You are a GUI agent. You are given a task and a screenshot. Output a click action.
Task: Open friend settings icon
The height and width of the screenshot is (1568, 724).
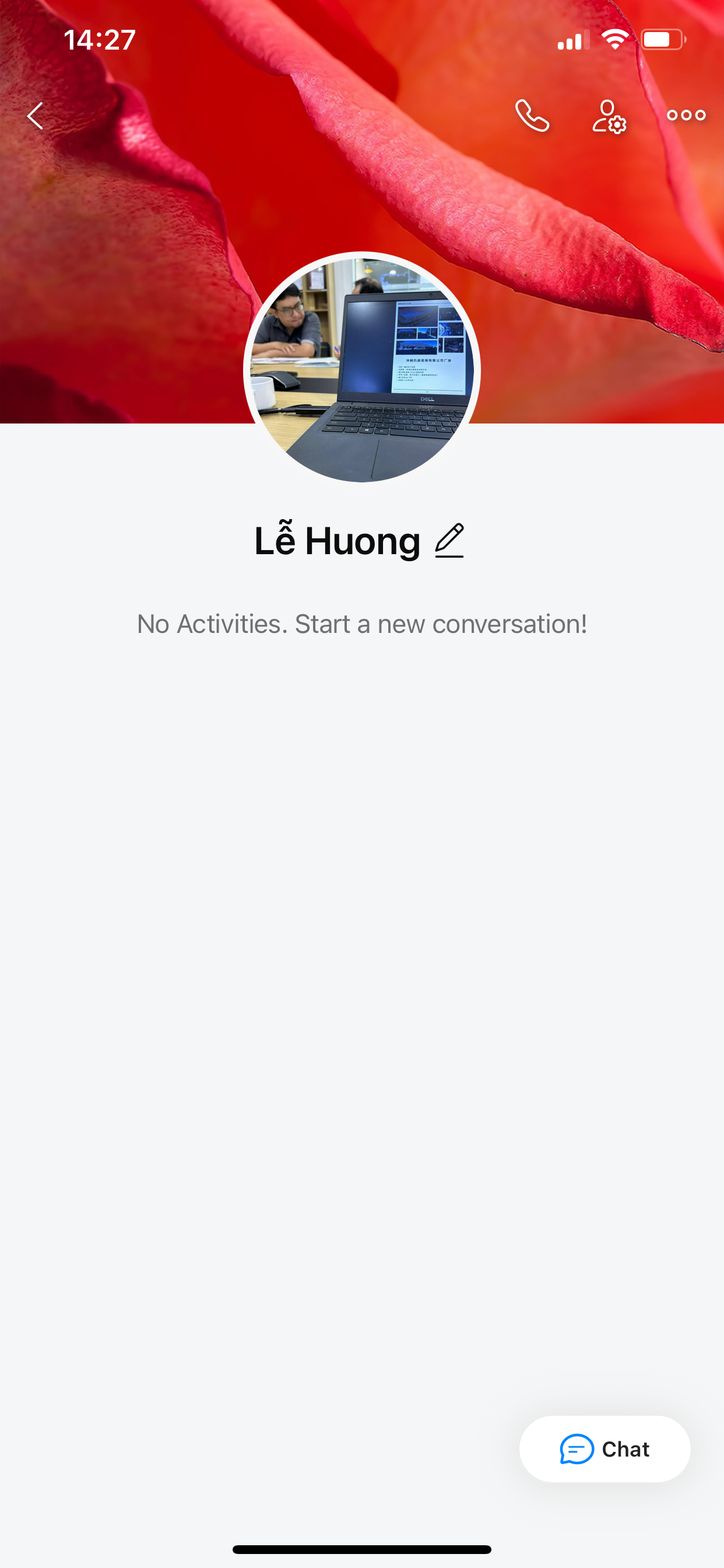[609, 116]
